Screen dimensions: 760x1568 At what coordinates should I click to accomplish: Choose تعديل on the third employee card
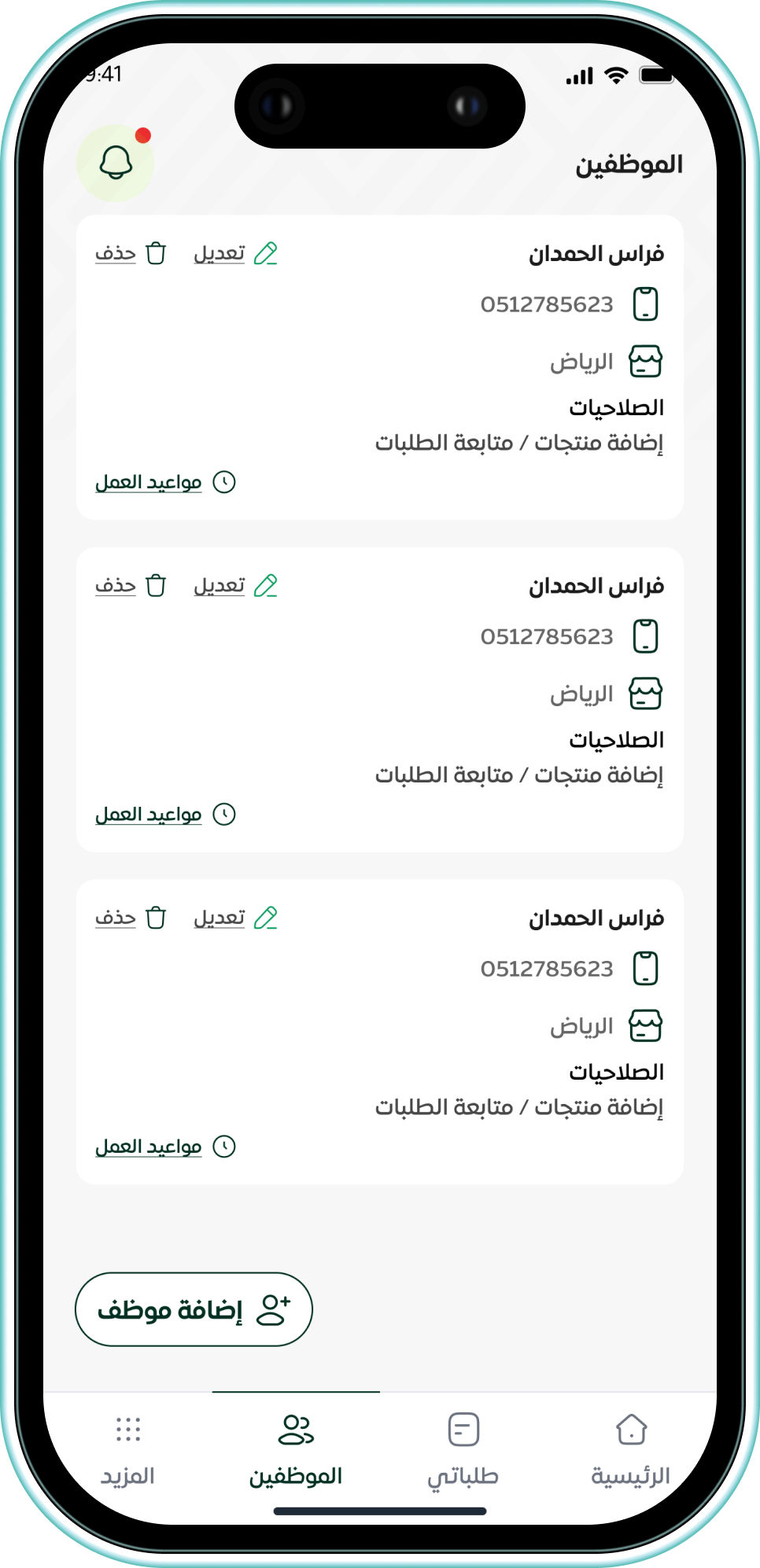click(235, 918)
